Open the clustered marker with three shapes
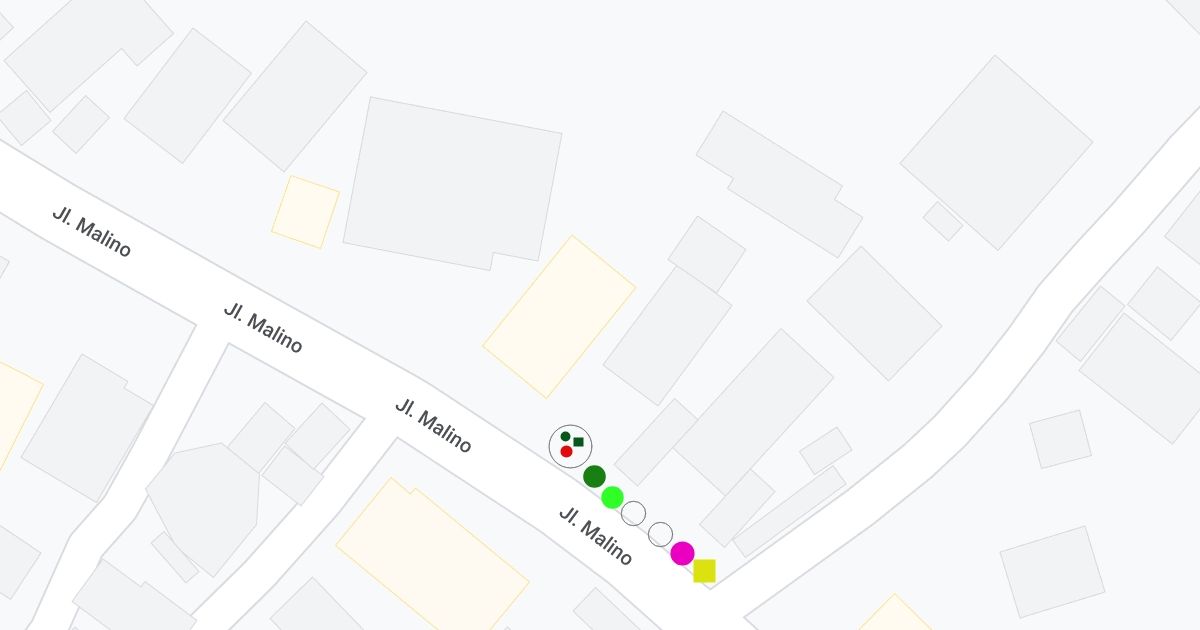The image size is (1200, 630). pyautogui.click(x=571, y=445)
